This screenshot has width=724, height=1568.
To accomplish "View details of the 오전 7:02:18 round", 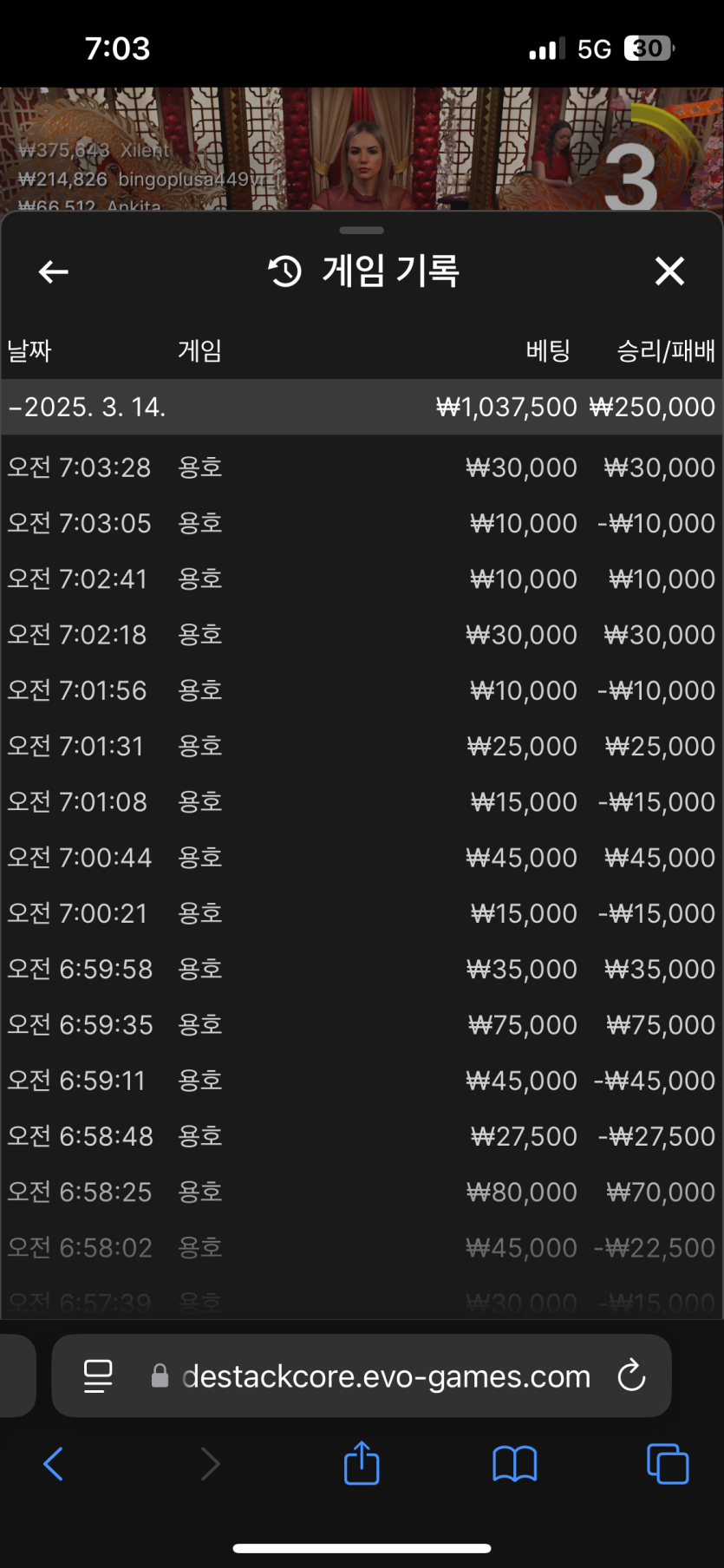I will coord(362,635).
